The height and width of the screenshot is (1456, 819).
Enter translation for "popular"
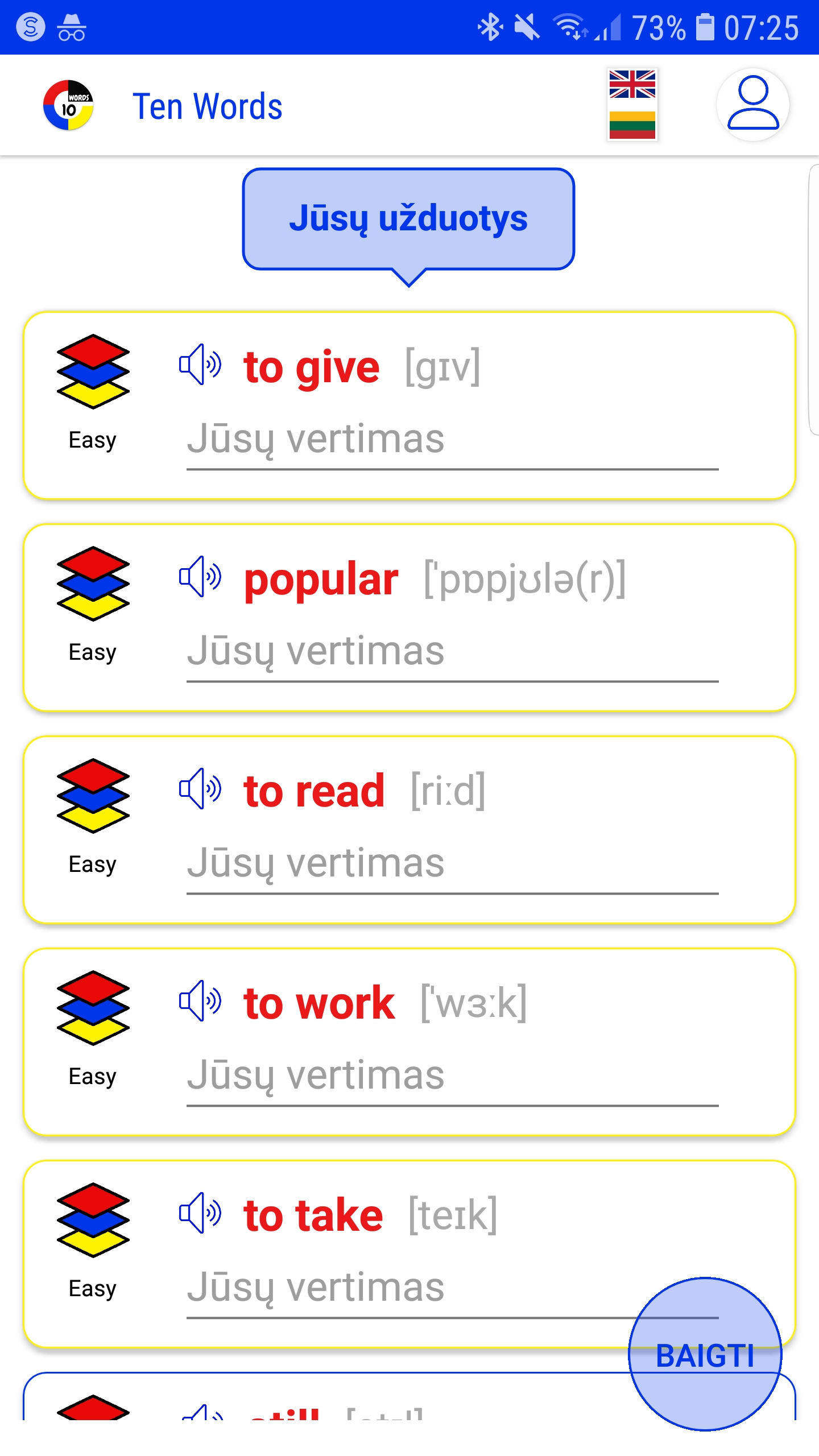pos(452,652)
